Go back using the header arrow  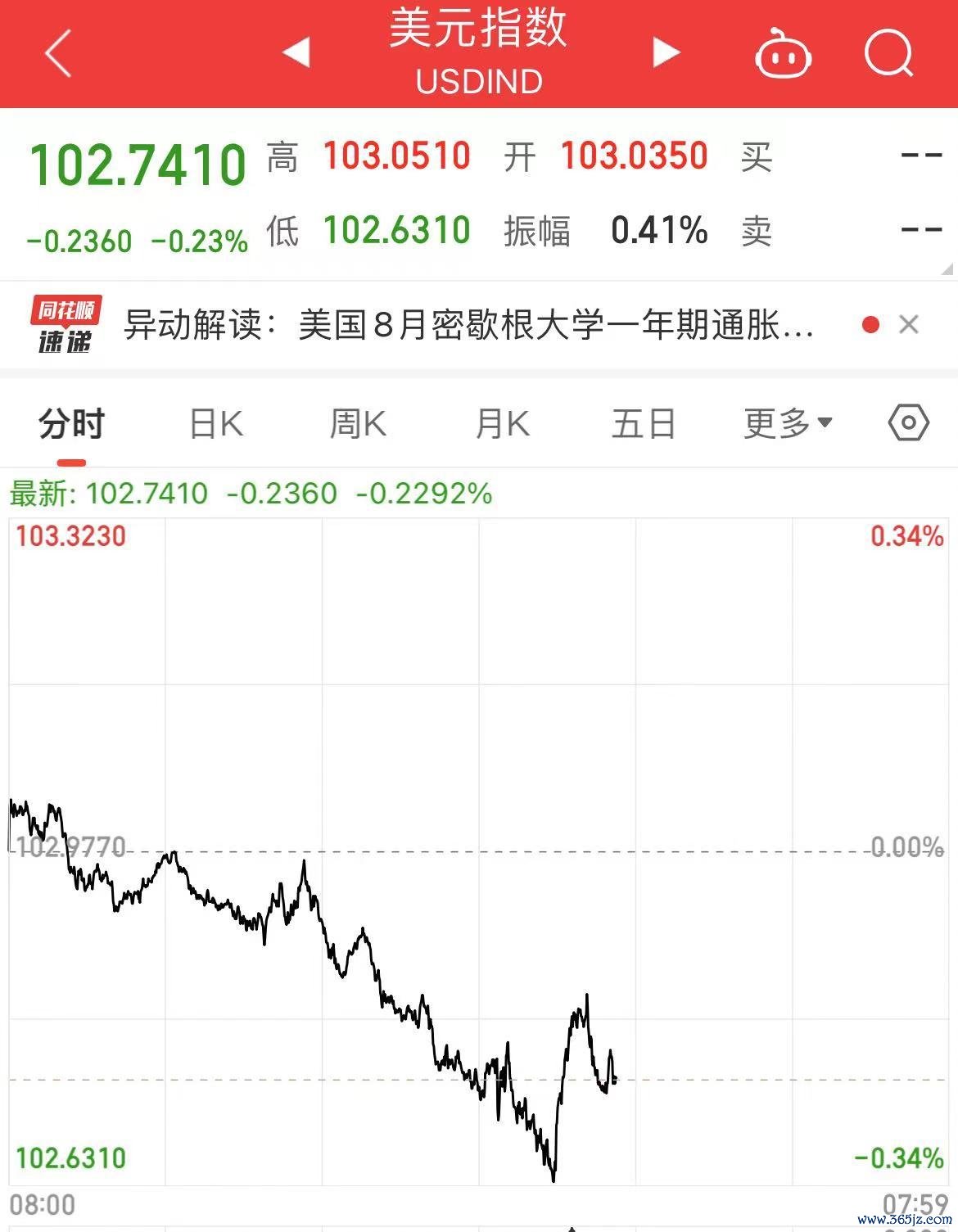tap(58, 53)
